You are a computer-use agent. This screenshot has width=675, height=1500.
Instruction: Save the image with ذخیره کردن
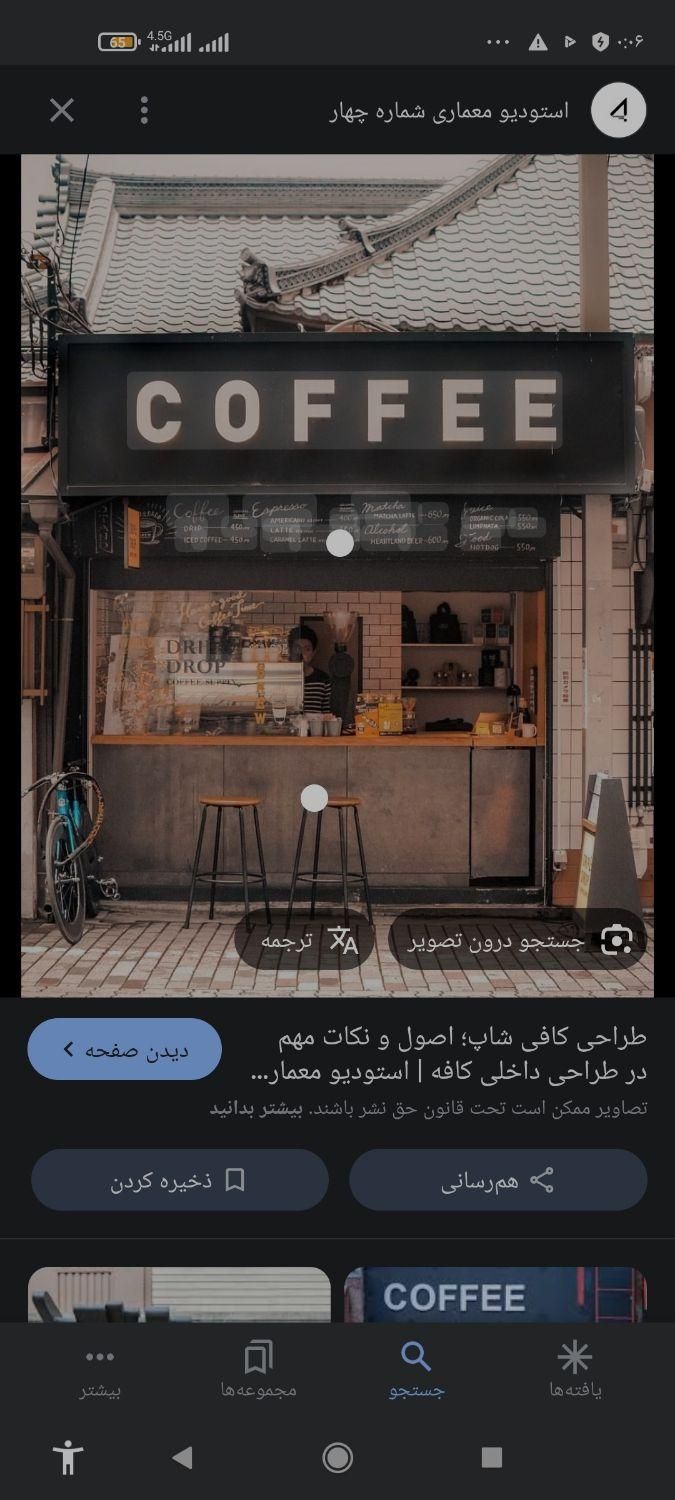point(180,1180)
